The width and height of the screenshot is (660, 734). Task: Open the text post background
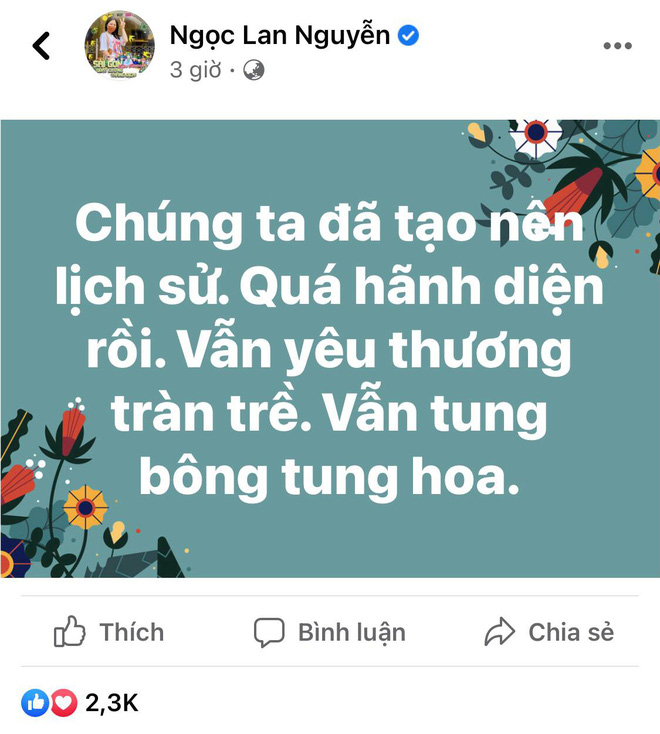tap(330, 348)
